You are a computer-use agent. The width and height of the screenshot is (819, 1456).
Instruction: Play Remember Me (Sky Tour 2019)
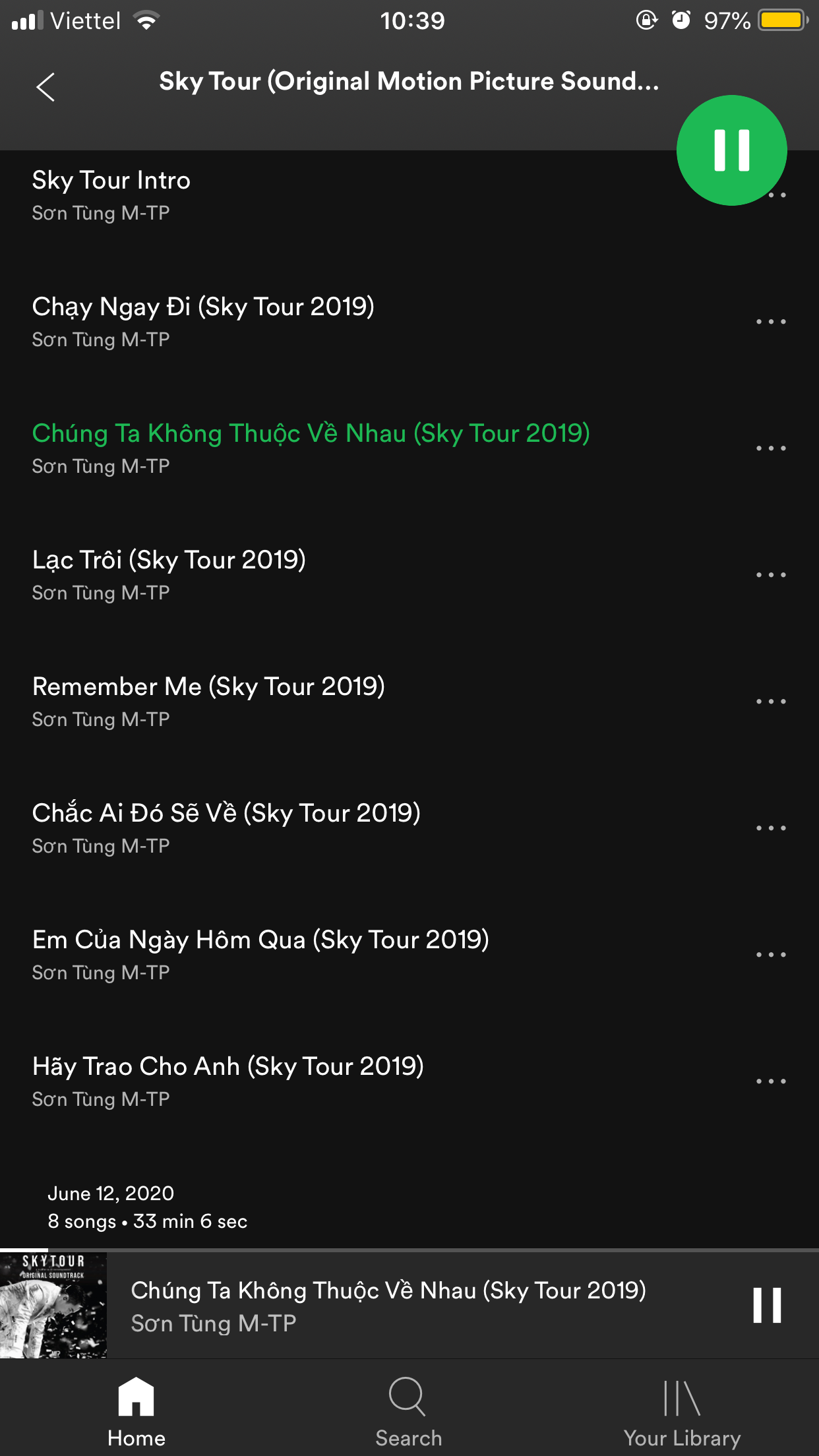coord(208,701)
